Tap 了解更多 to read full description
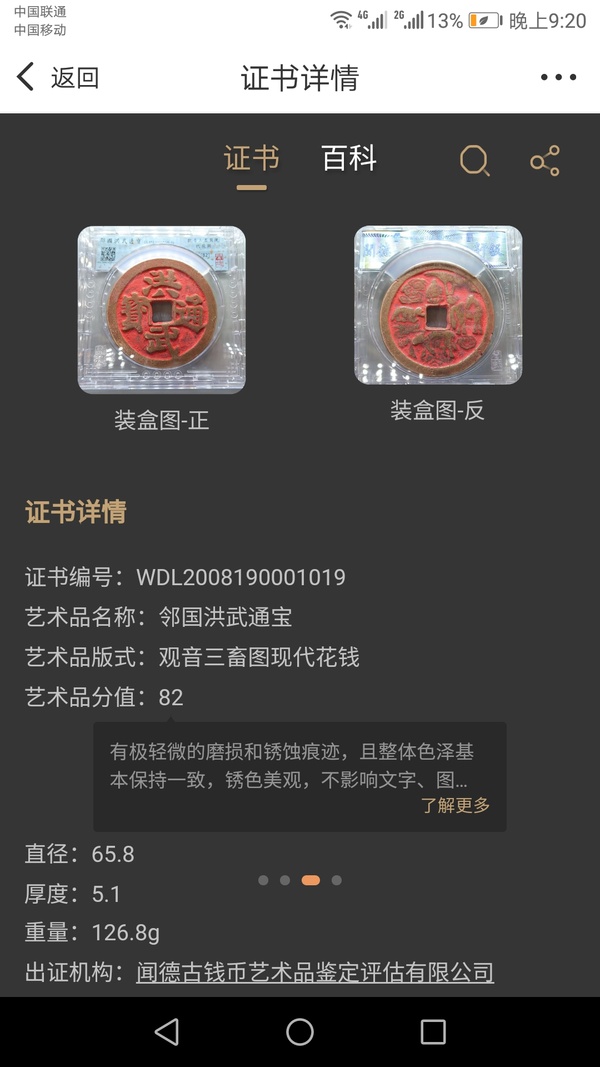This screenshot has height=1067, width=600. click(455, 805)
